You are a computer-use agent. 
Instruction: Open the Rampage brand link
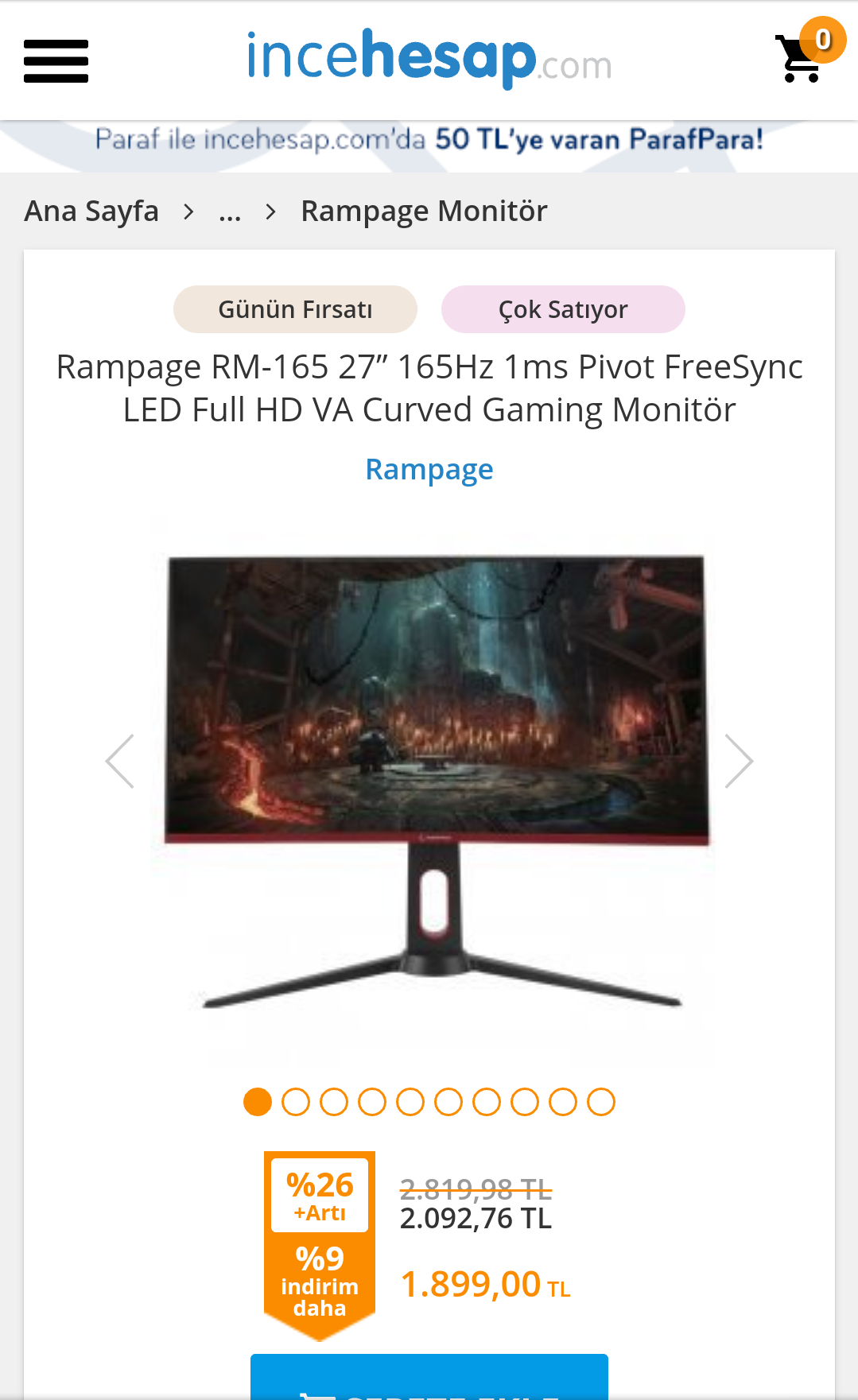[x=429, y=470]
